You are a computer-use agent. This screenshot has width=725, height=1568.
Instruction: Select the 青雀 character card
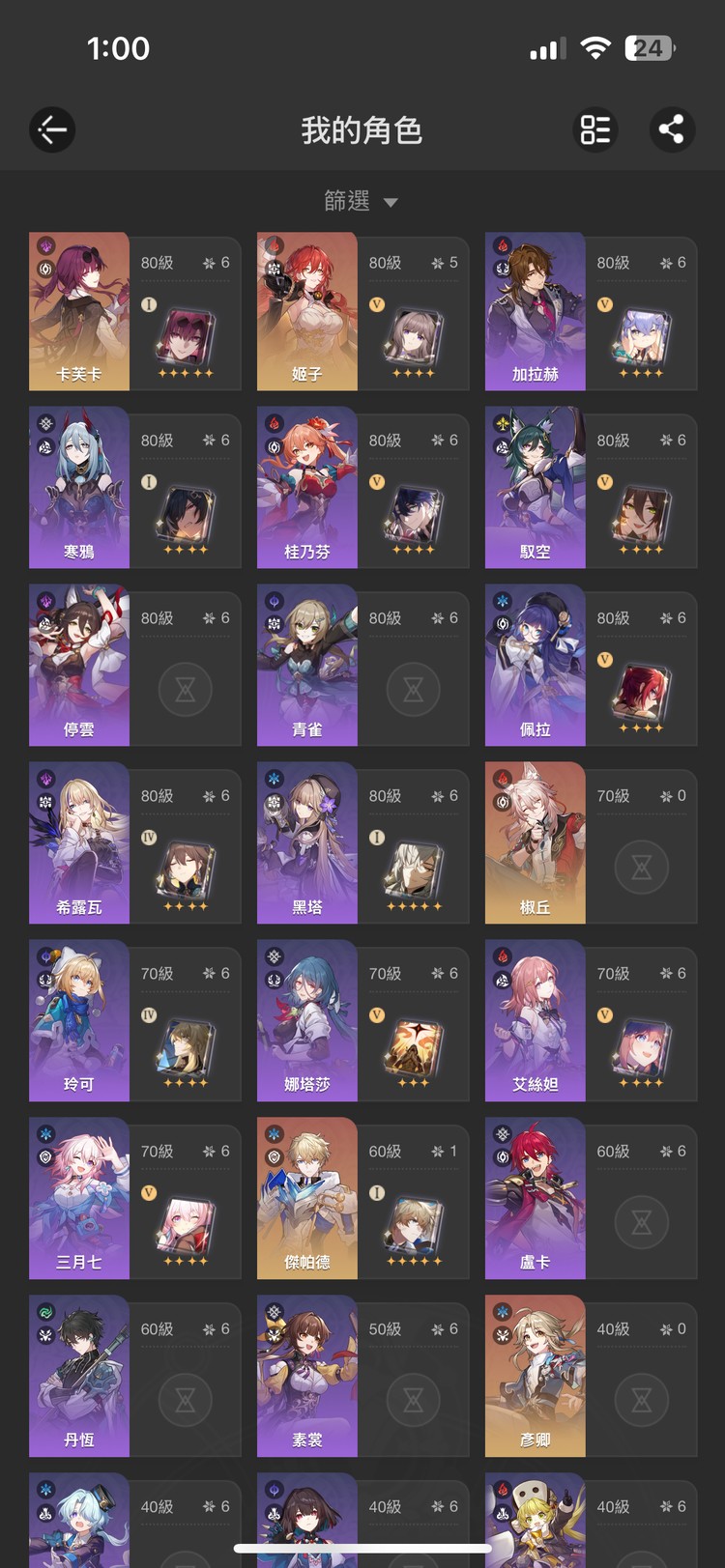coord(362,666)
